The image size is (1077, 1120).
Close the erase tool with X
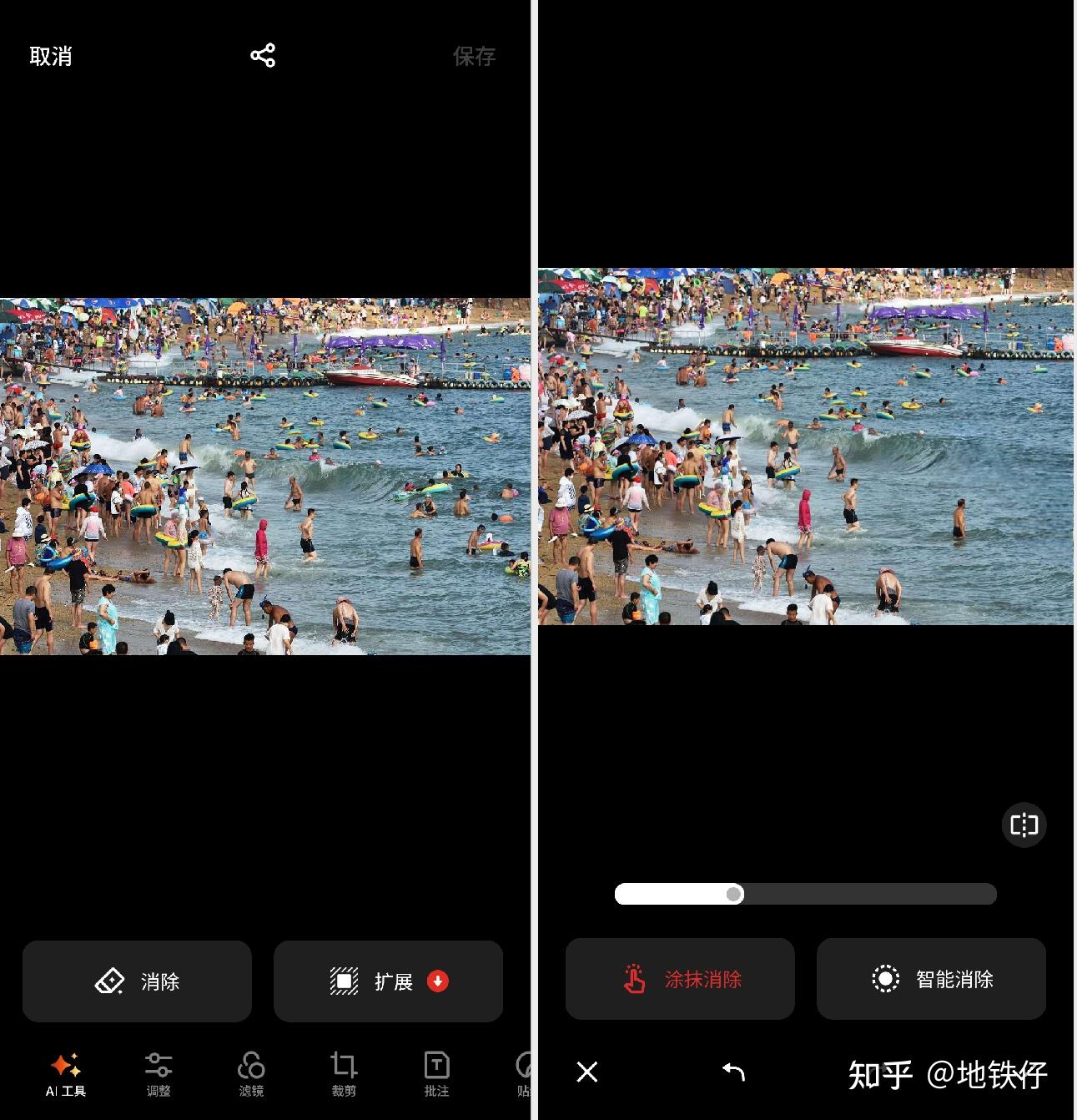click(x=587, y=1072)
